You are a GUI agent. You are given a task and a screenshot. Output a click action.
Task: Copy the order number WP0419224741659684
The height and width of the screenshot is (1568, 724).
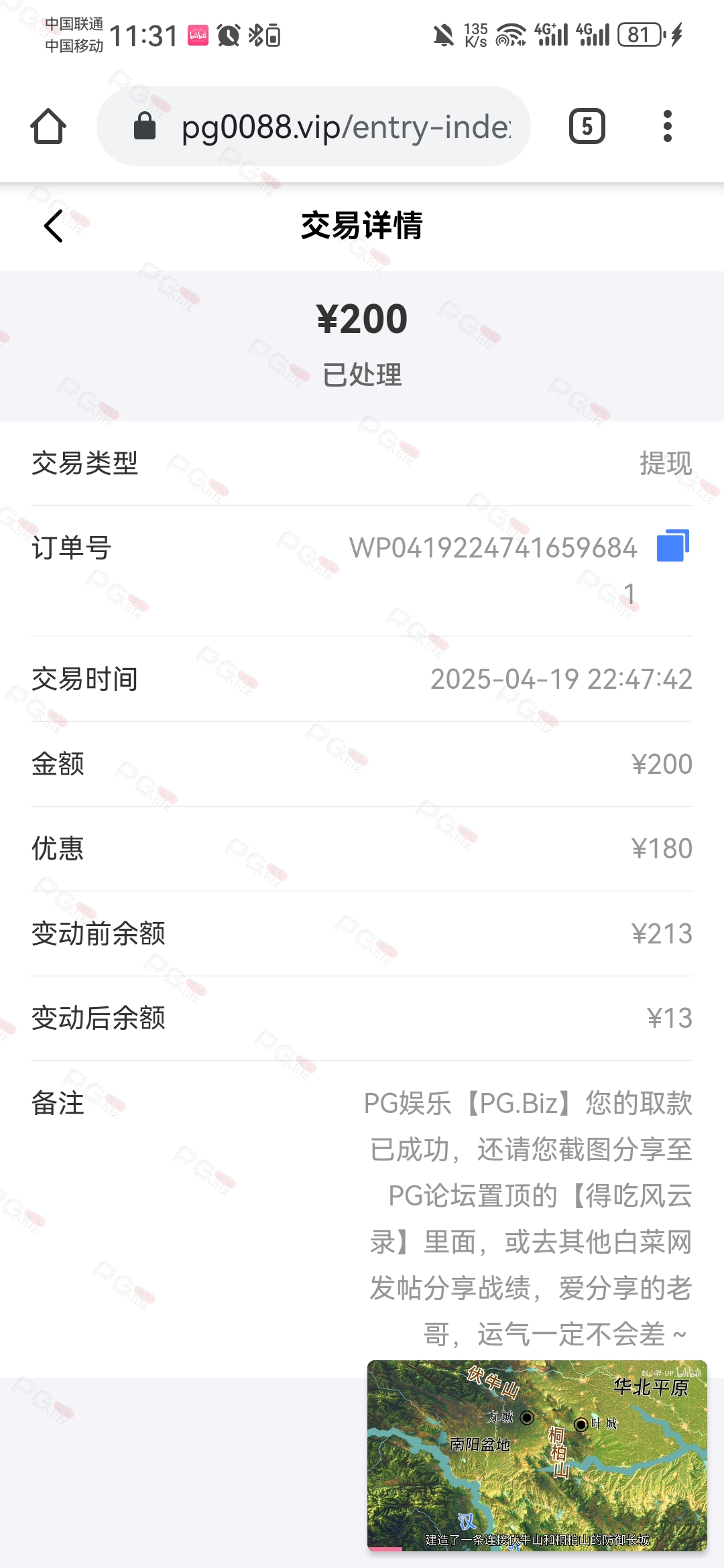coord(672,545)
